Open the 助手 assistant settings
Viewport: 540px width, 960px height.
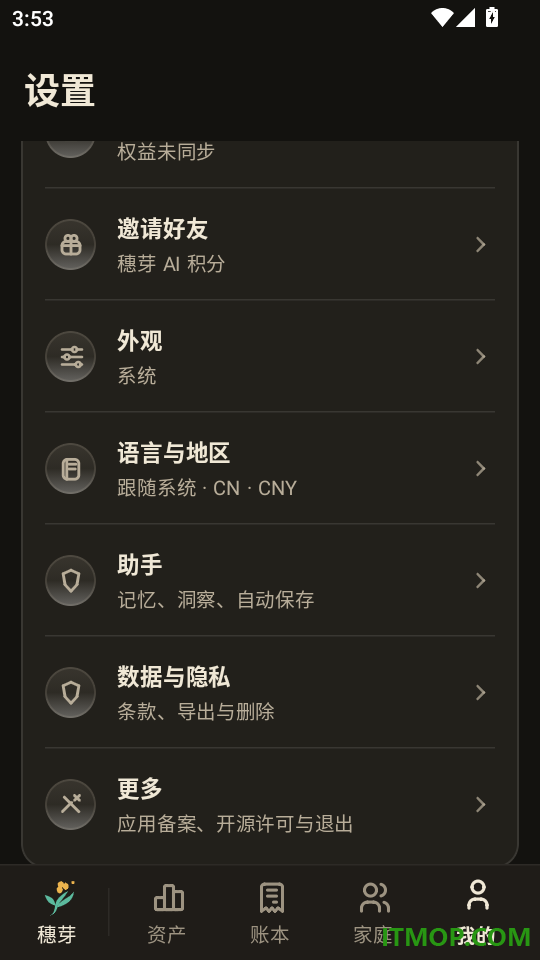point(269,580)
